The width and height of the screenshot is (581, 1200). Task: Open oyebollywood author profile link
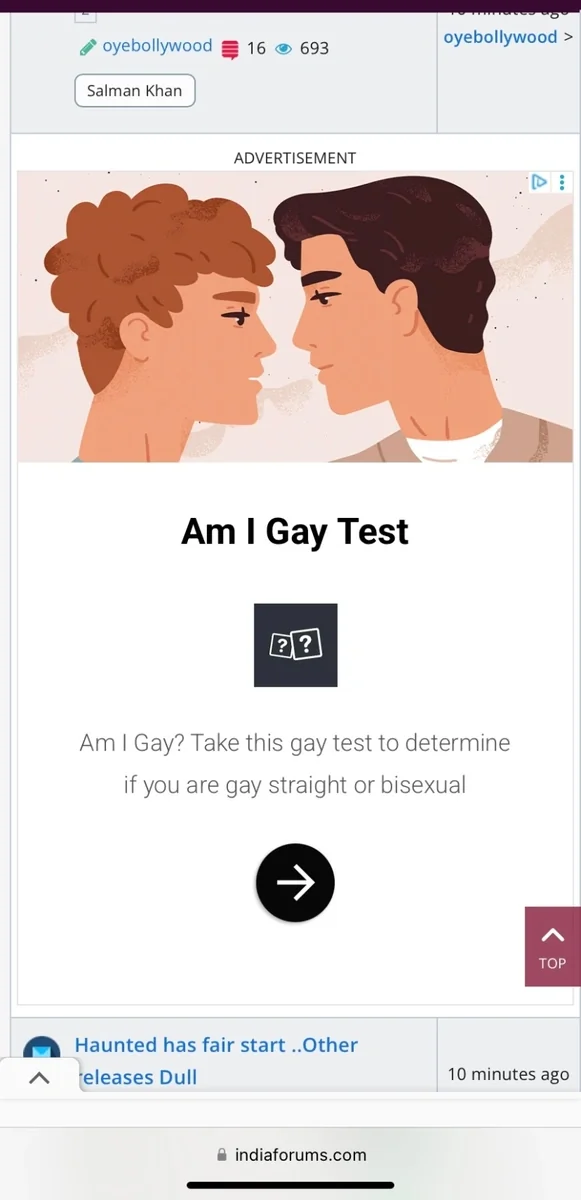[157, 46]
